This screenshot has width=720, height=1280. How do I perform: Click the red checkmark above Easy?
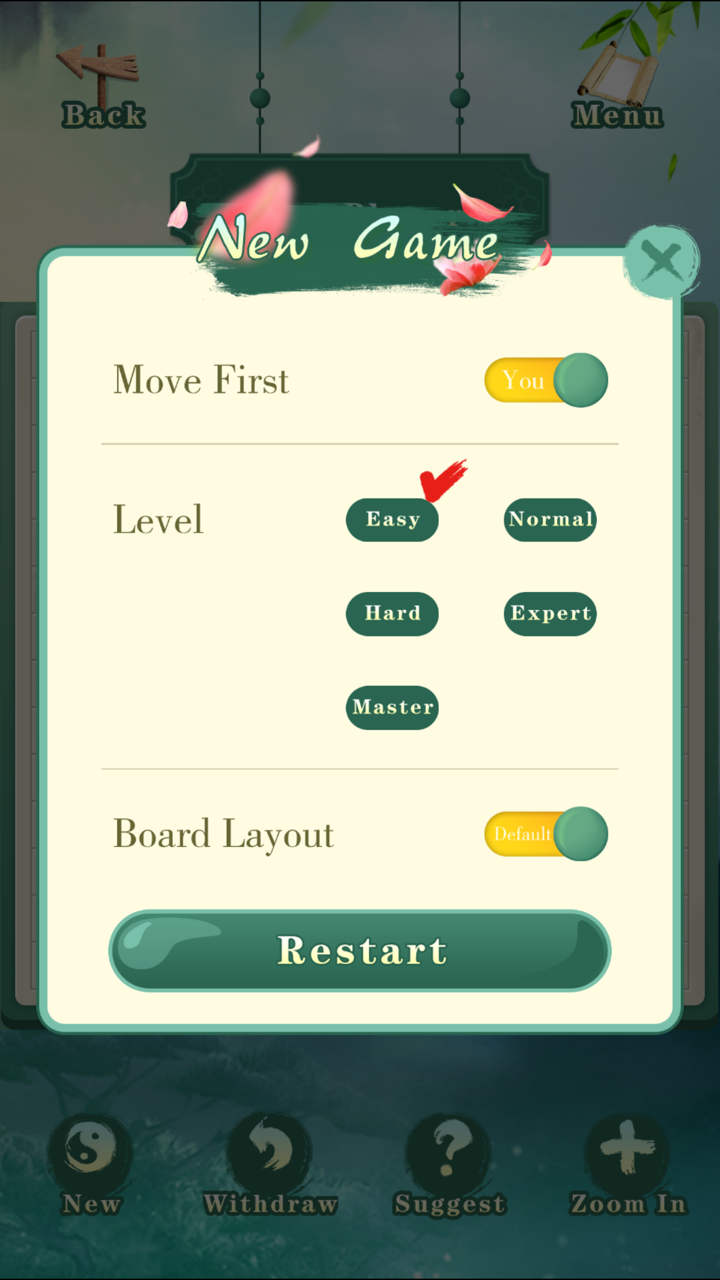440,480
